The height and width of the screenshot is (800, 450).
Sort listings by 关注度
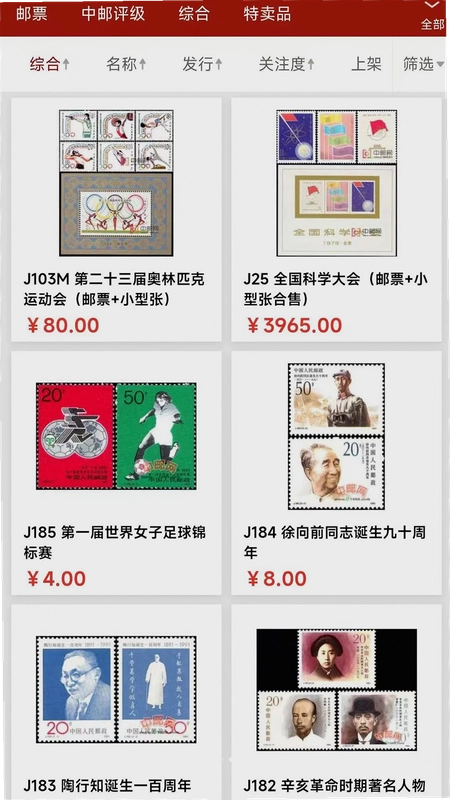286,64
